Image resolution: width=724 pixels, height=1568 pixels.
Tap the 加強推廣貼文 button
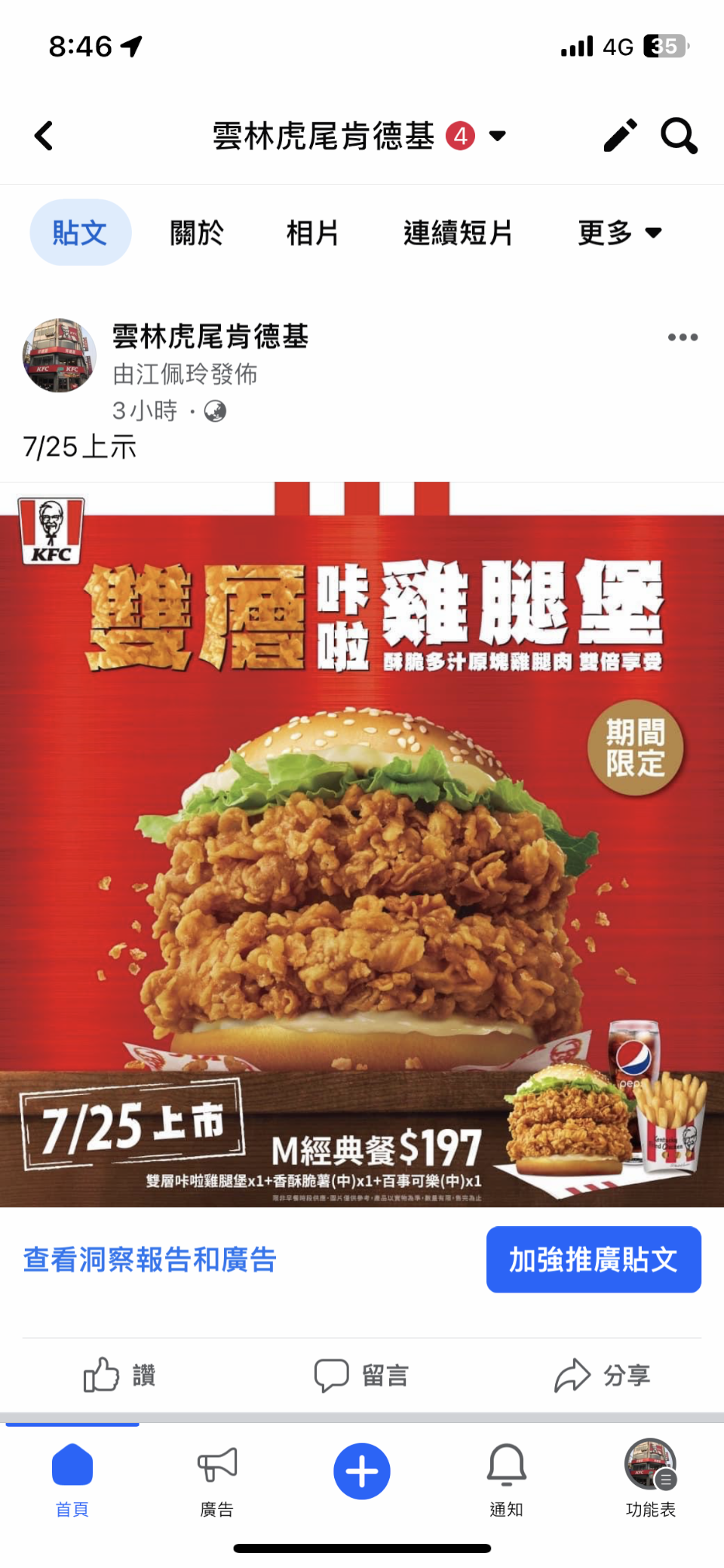click(x=594, y=1259)
